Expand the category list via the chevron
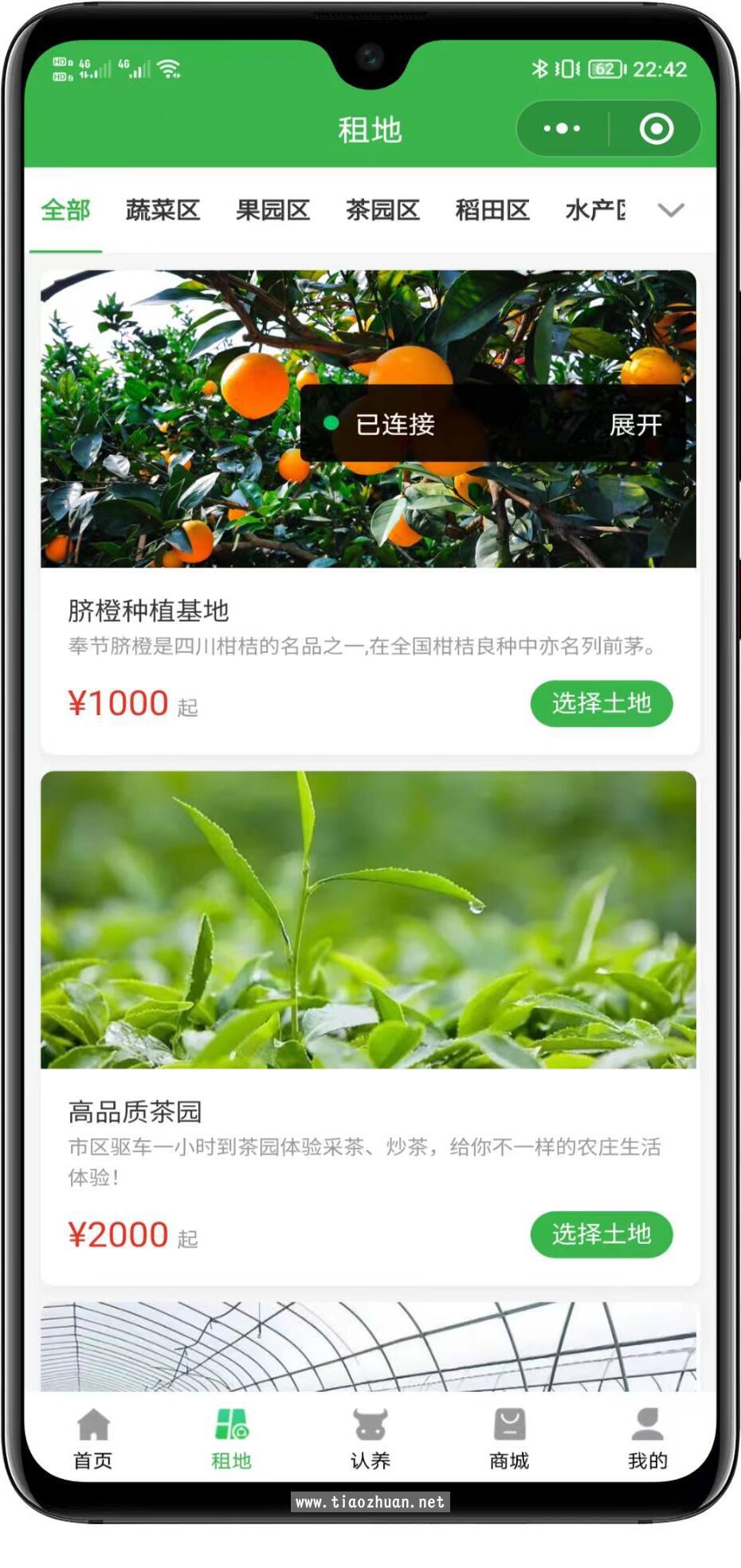Image resolution: width=741 pixels, height=1568 pixels. [672, 210]
